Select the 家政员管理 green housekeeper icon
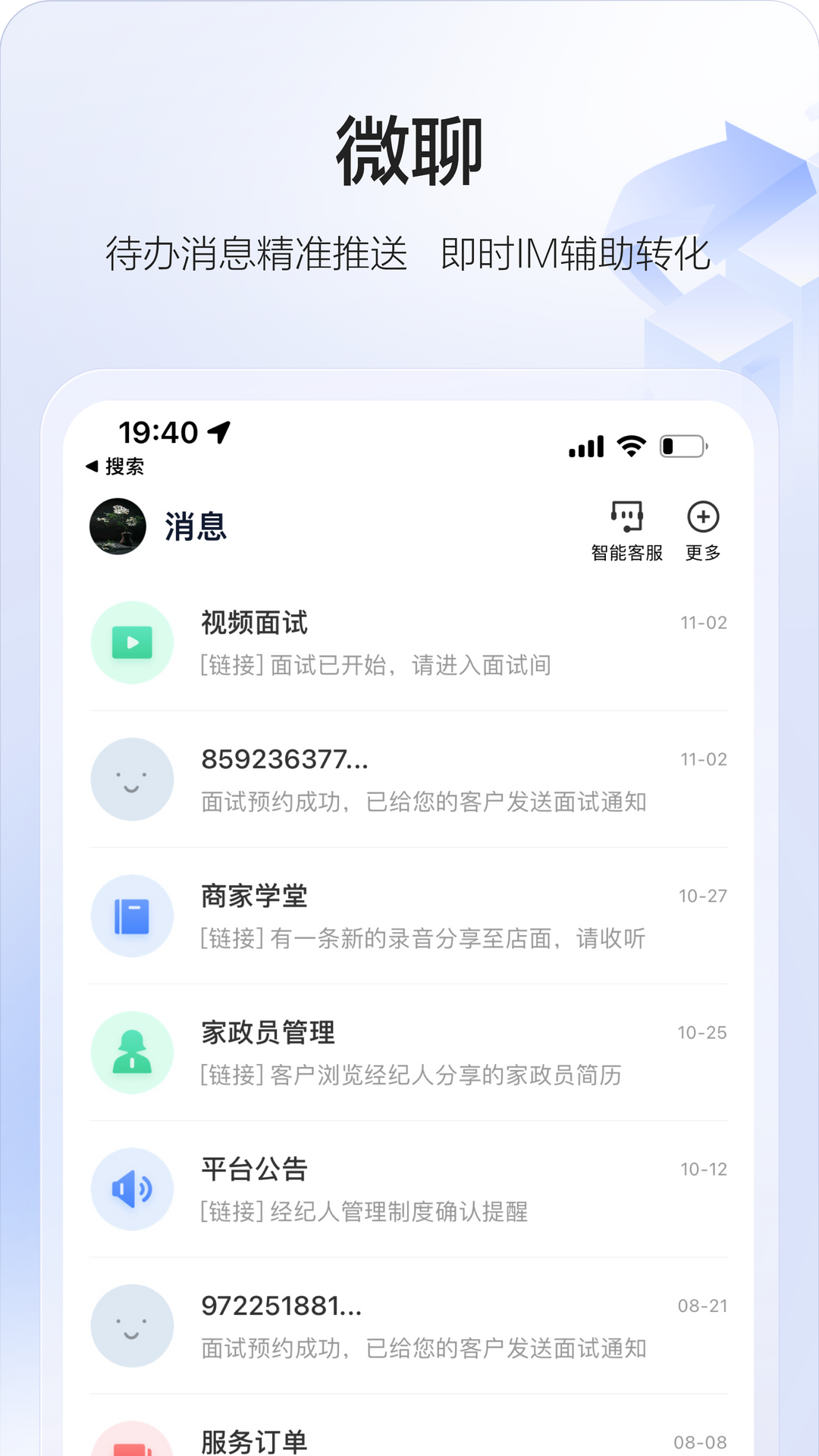819x1456 pixels. tap(132, 1052)
